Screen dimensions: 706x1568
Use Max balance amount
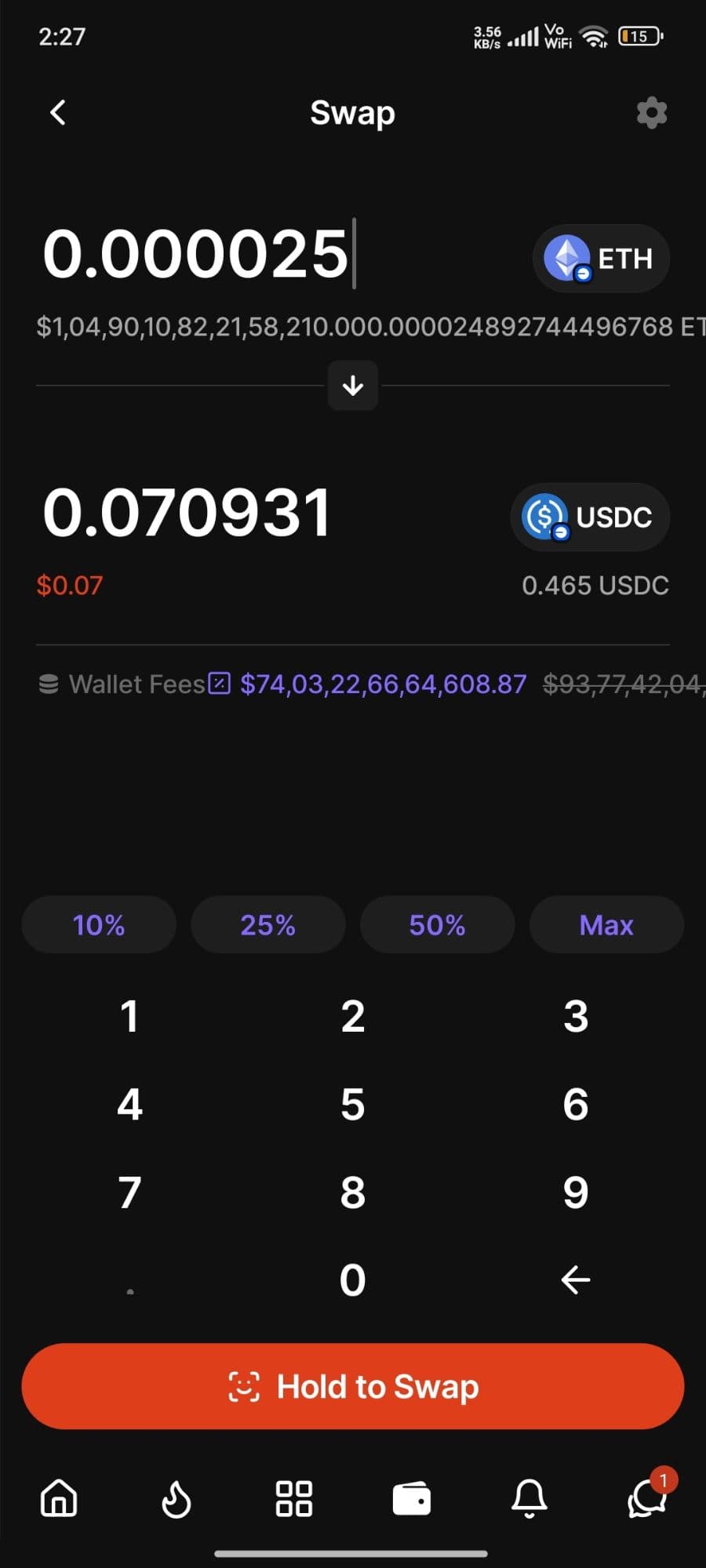606,925
